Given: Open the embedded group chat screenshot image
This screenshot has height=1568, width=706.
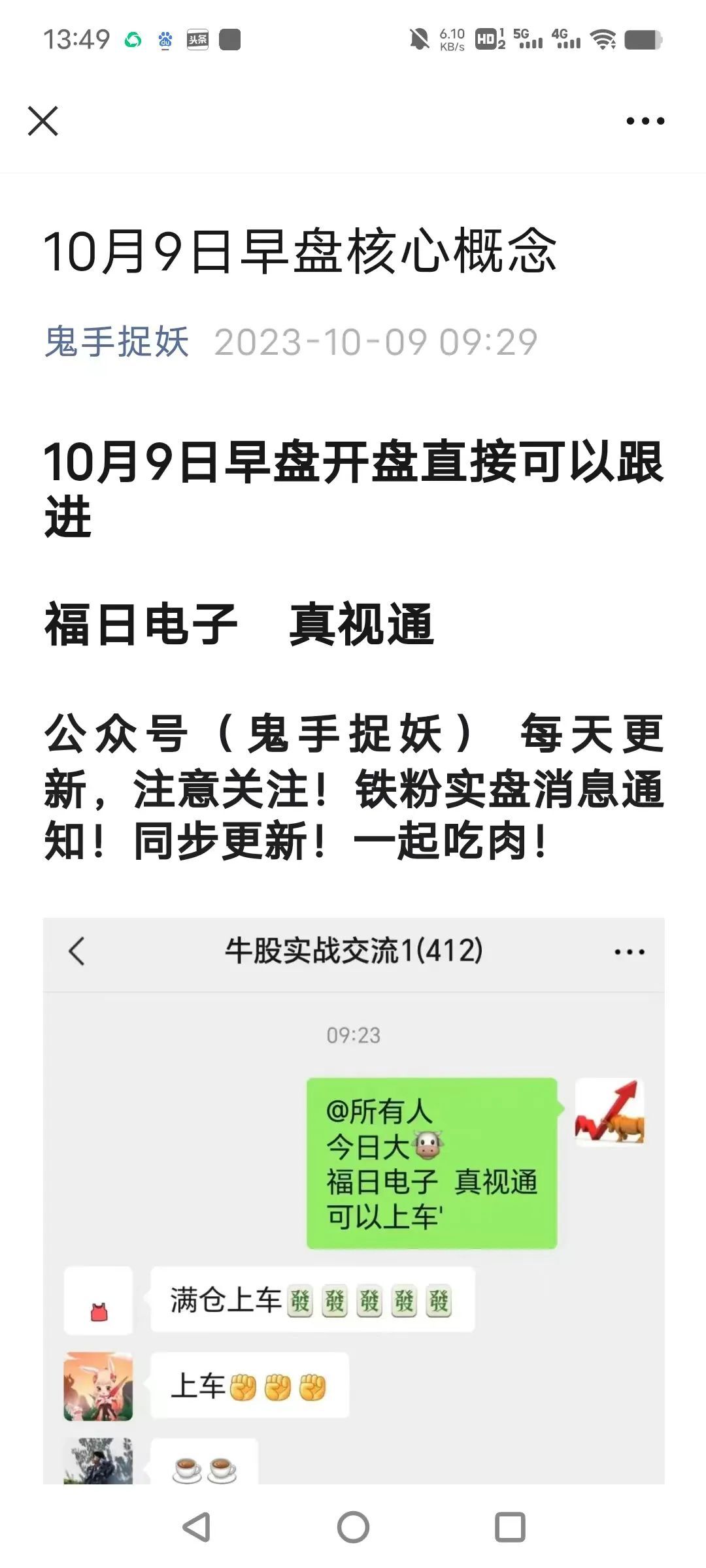Looking at the screenshot, I should (353, 1202).
